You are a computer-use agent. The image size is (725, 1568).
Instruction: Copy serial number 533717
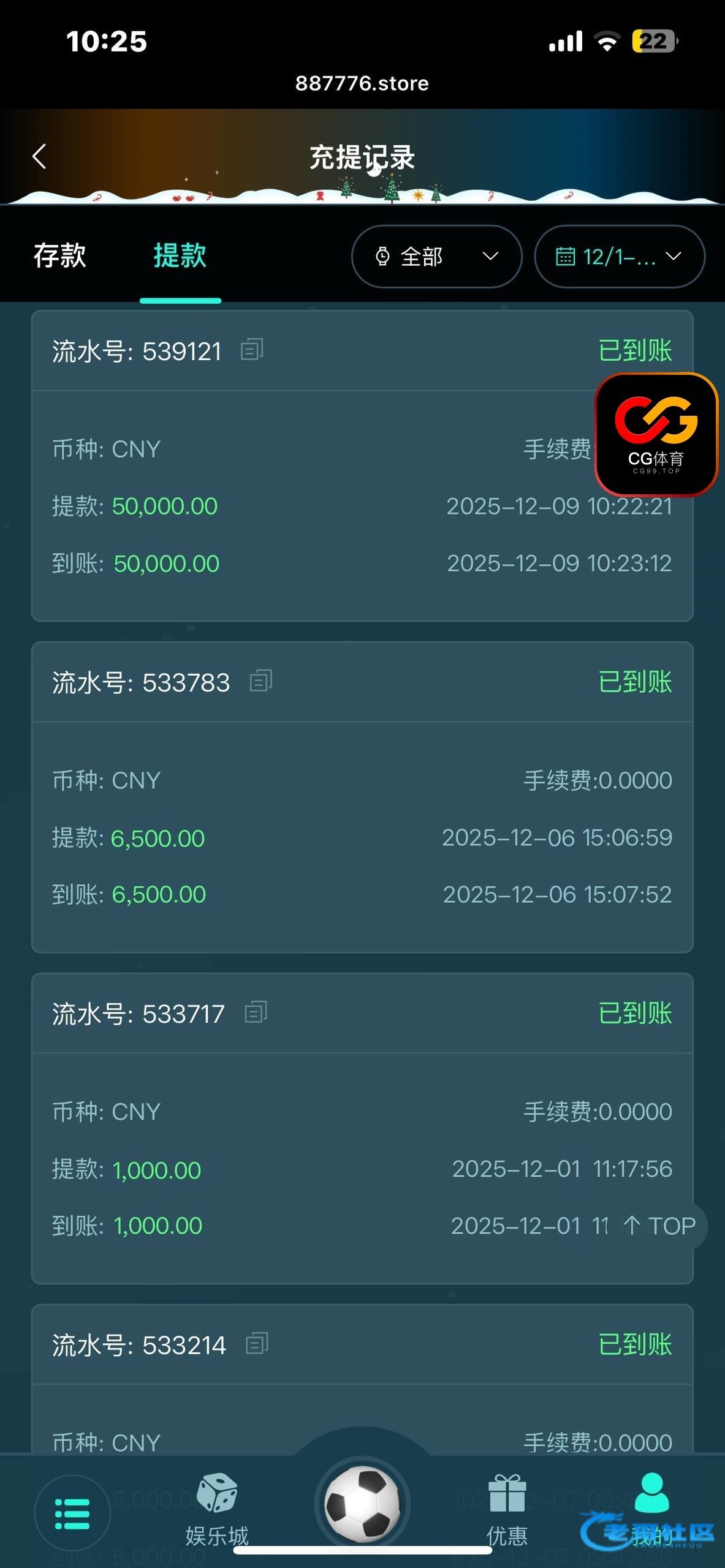256,1012
